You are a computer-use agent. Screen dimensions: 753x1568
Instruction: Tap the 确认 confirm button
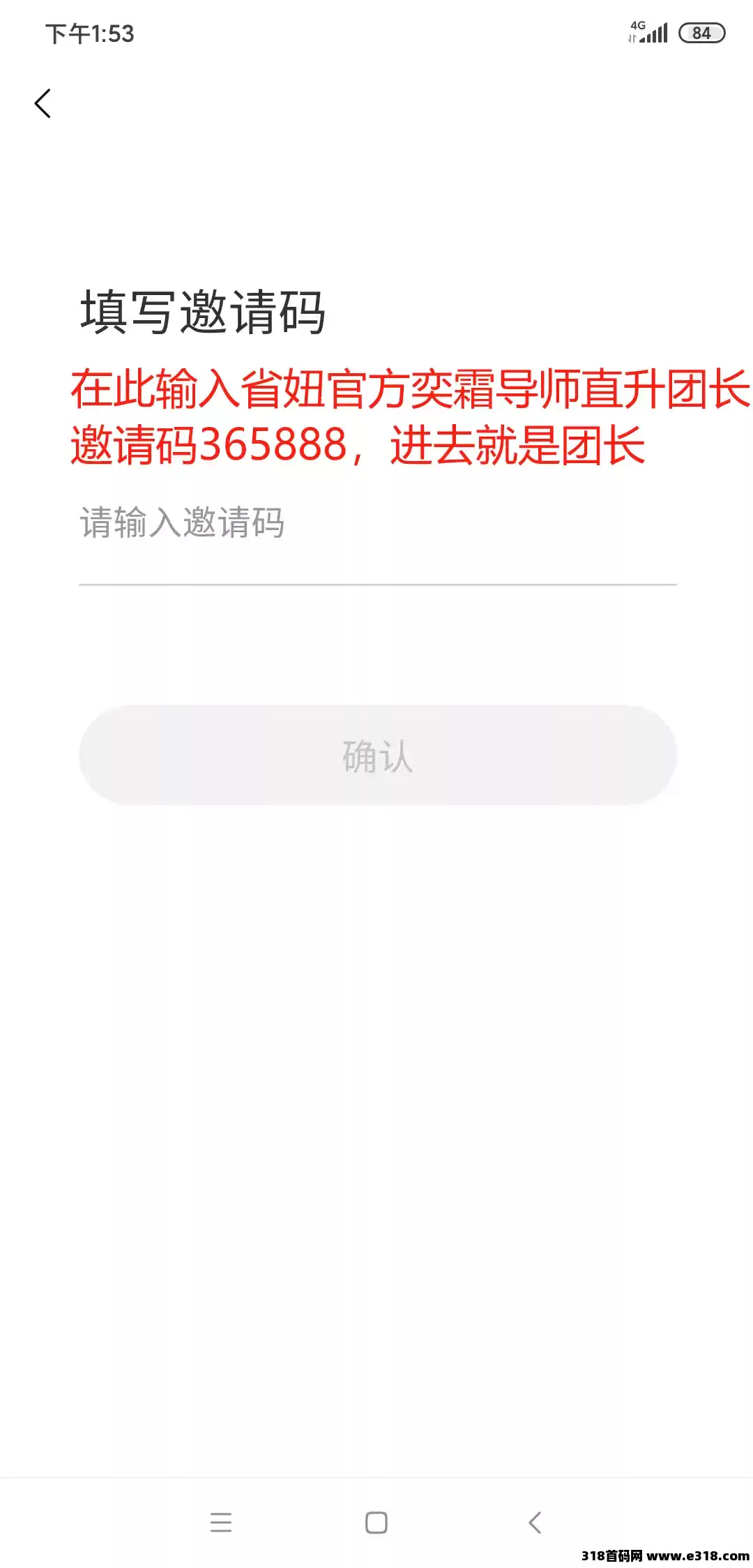pos(377,755)
